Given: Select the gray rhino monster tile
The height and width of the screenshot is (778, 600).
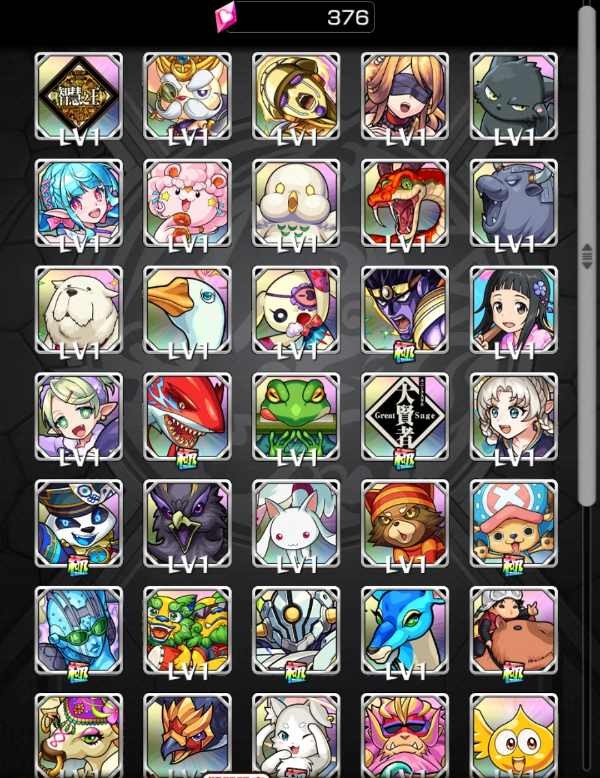Looking at the screenshot, I should click(514, 203).
